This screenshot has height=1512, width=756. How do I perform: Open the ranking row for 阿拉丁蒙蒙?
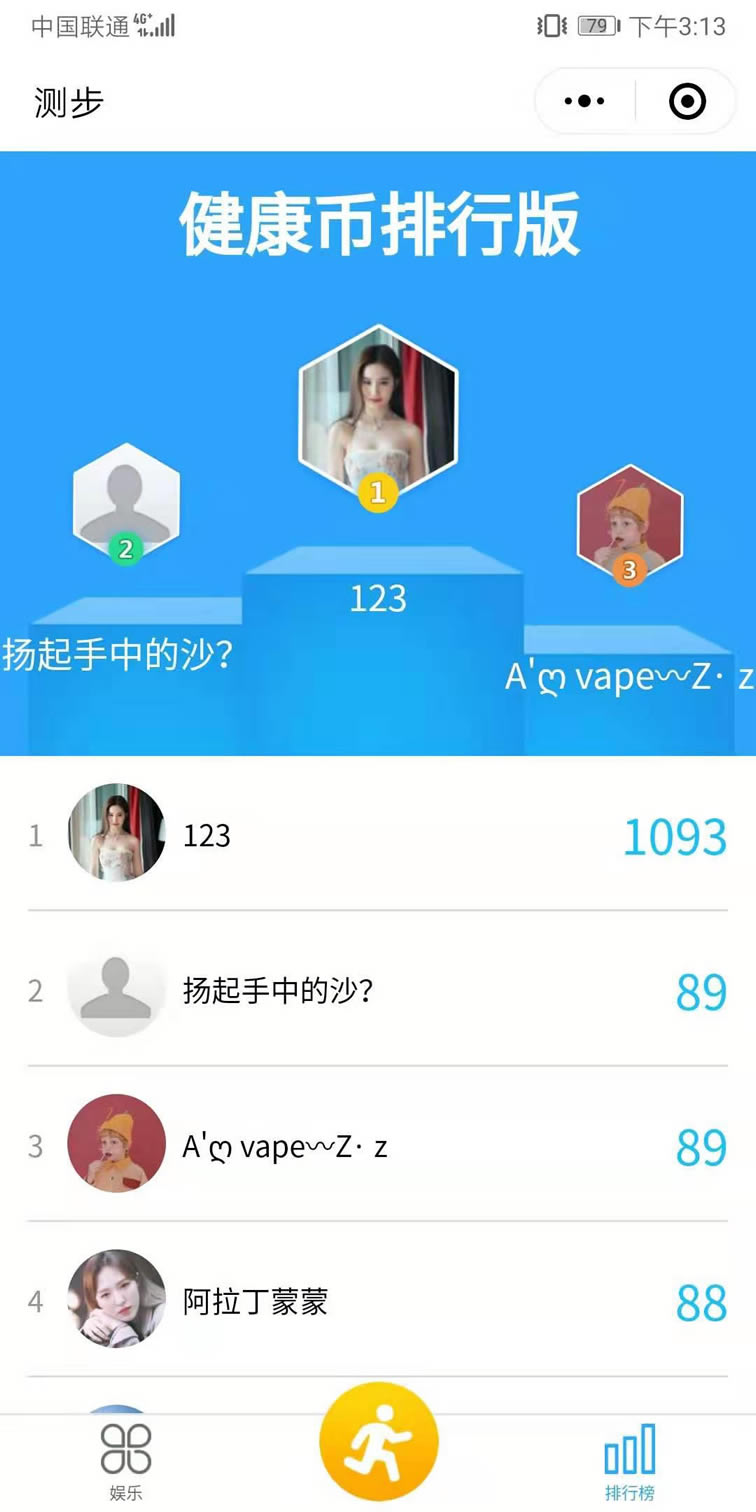pyautogui.click(x=378, y=1300)
